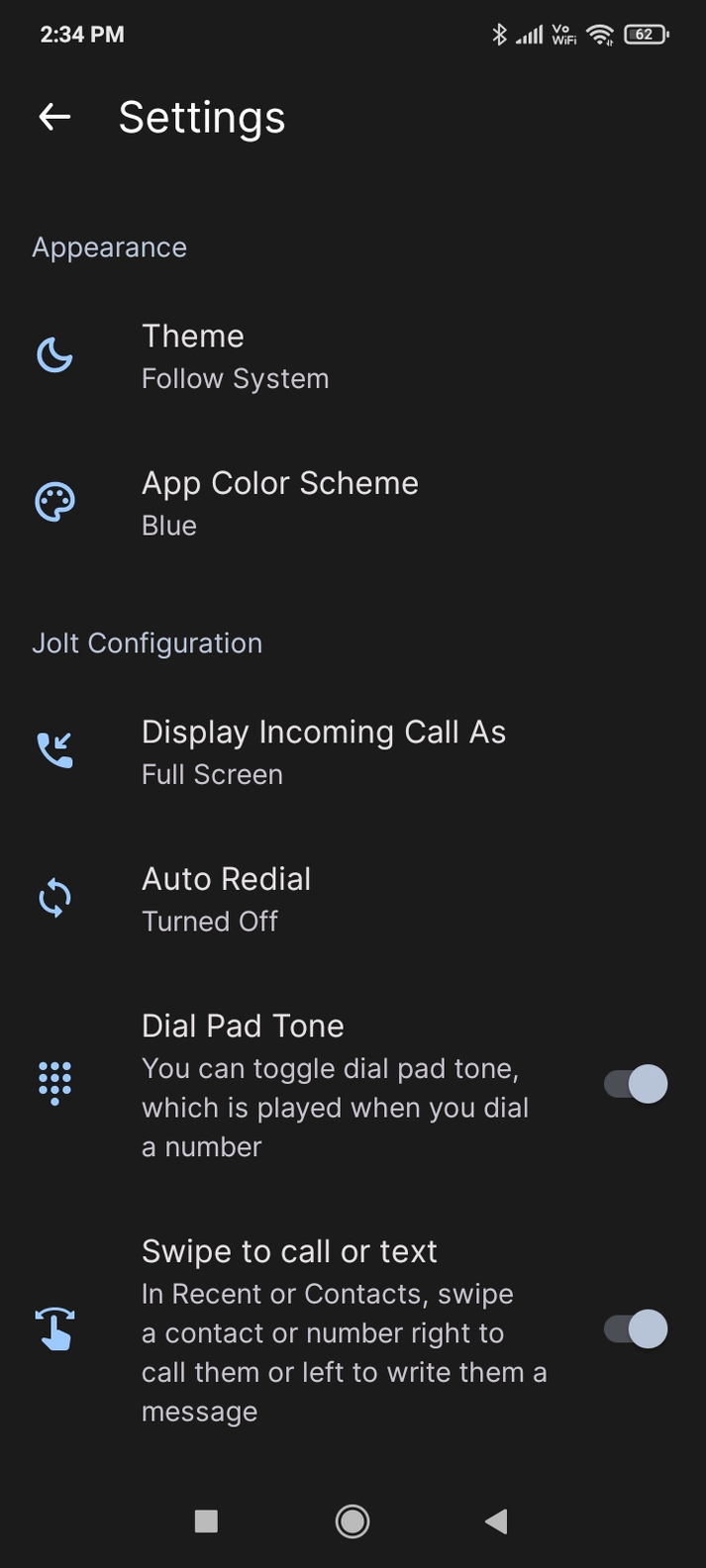Image resolution: width=706 pixels, height=1568 pixels.
Task: Open Display Incoming Call As option
Action: click(353, 751)
